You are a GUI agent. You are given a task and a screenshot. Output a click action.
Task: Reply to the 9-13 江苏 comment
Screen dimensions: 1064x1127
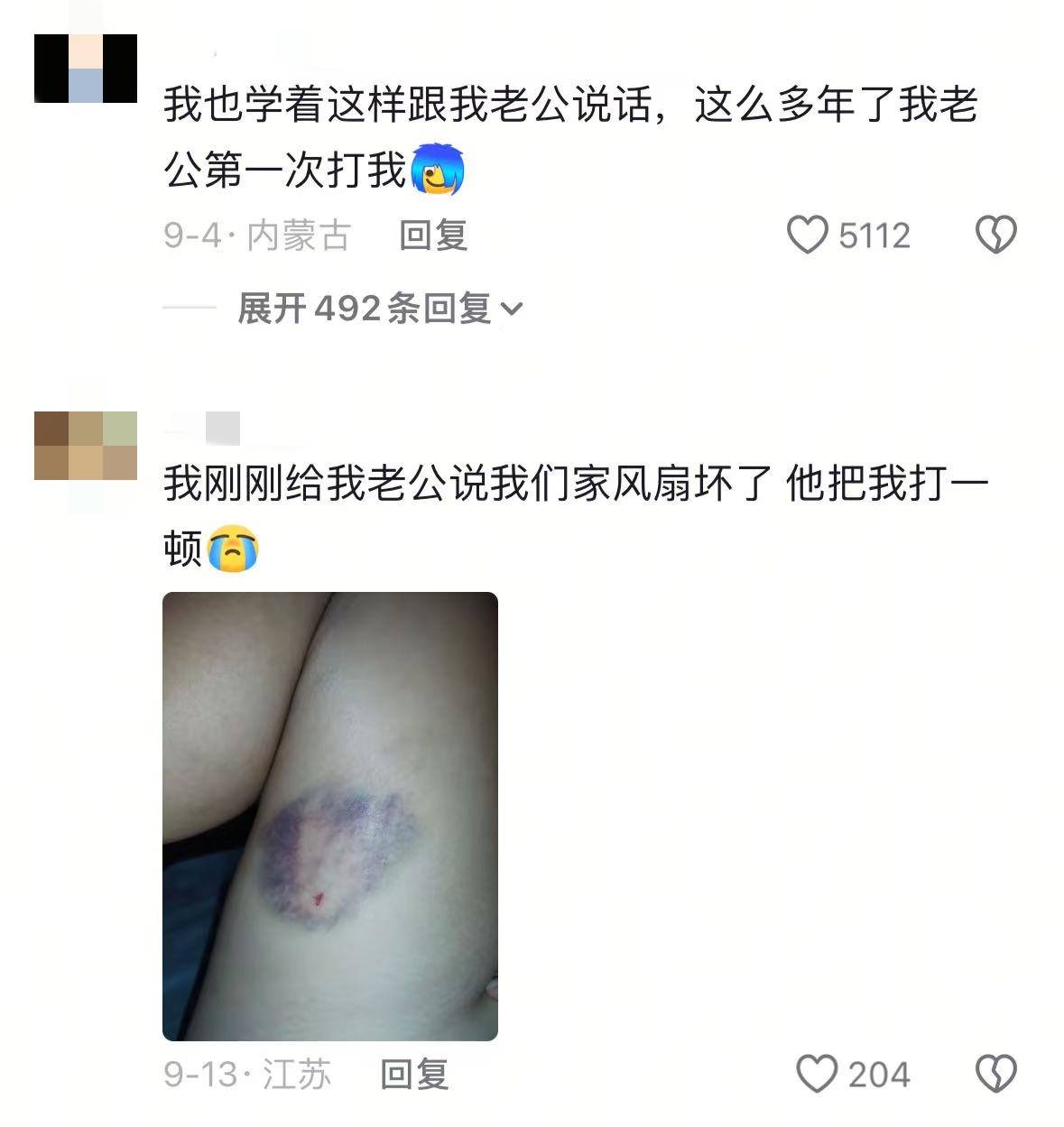click(414, 1074)
